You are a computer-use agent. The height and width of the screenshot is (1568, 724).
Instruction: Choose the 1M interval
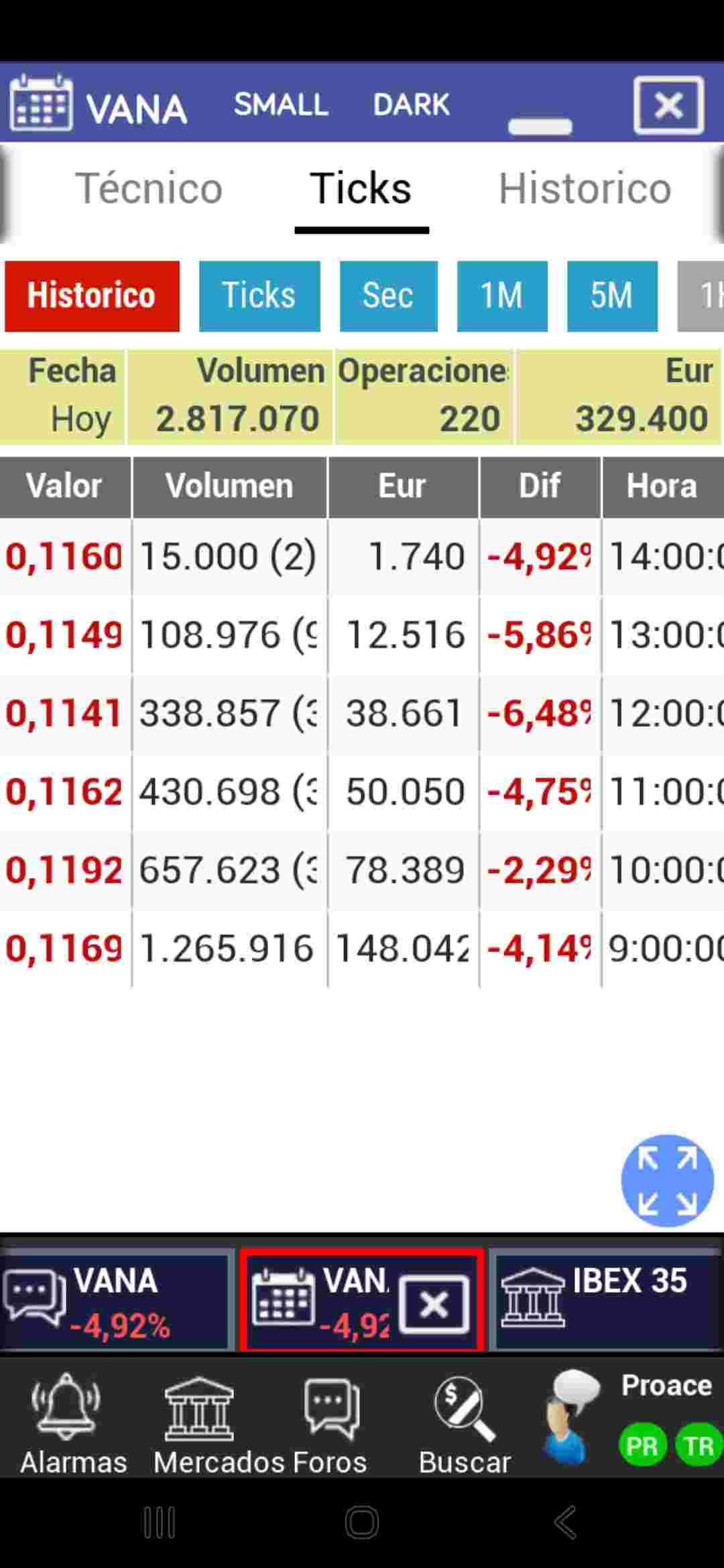(502, 296)
